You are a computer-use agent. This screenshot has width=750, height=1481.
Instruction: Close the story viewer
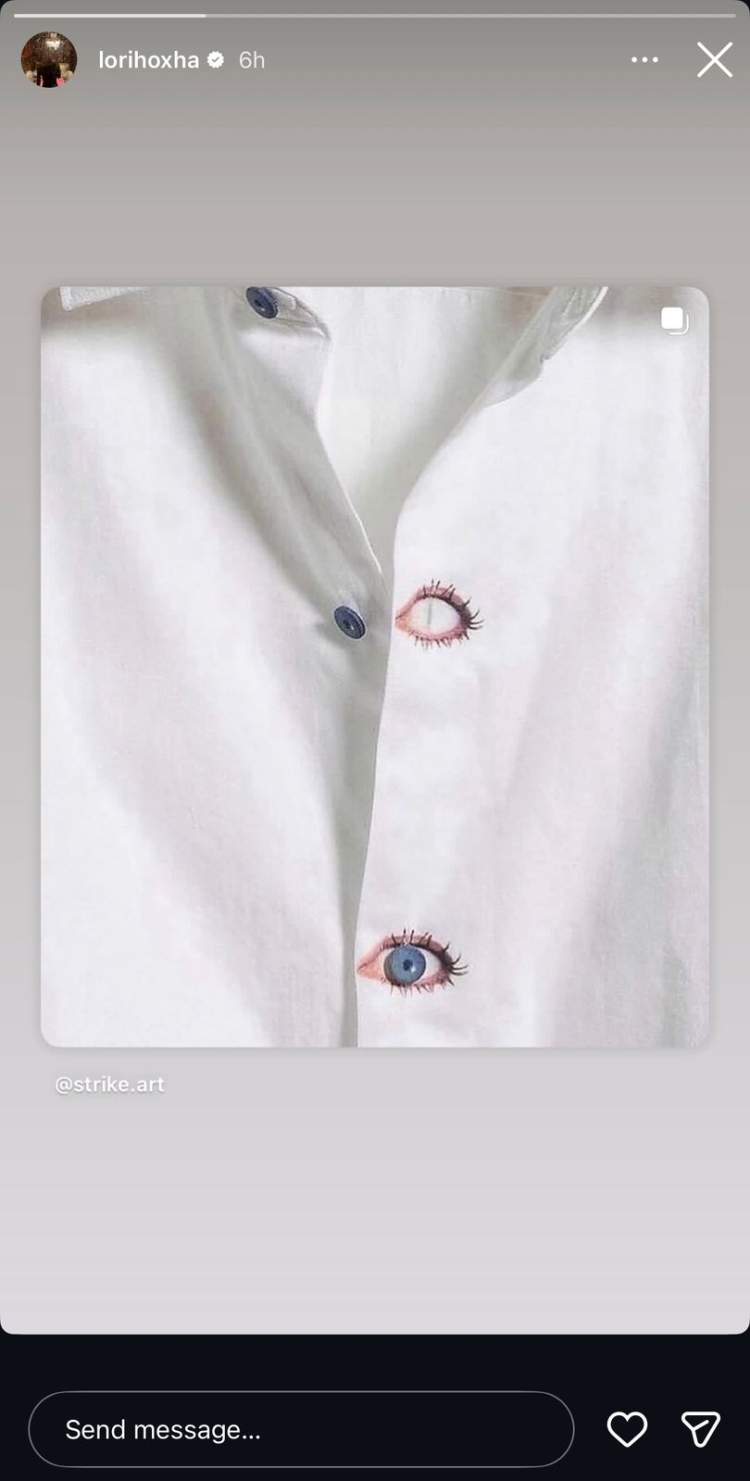714,60
